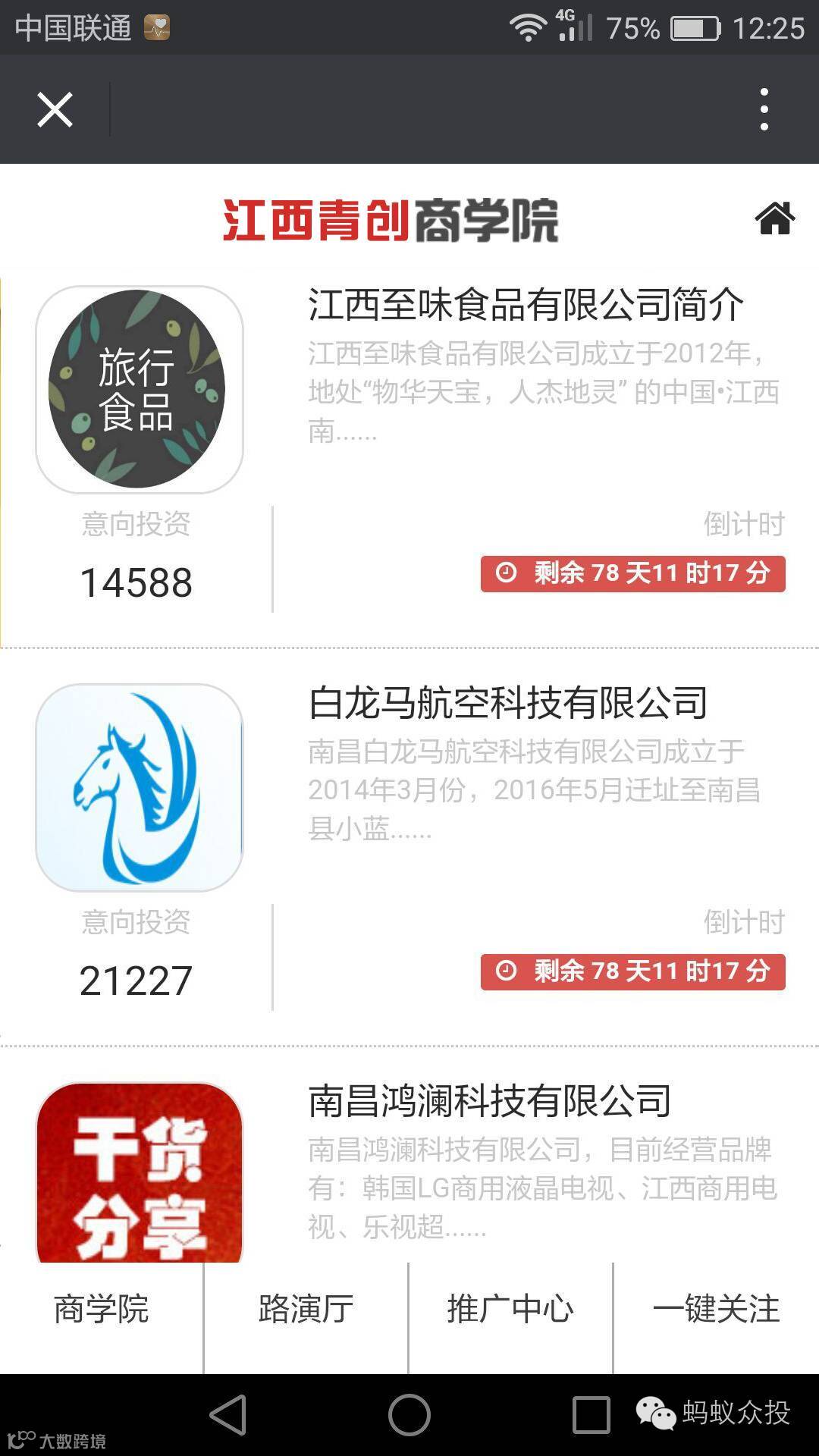Open 白龙马航空科技有限公司 listing
The height and width of the screenshot is (1456, 819).
click(x=508, y=704)
